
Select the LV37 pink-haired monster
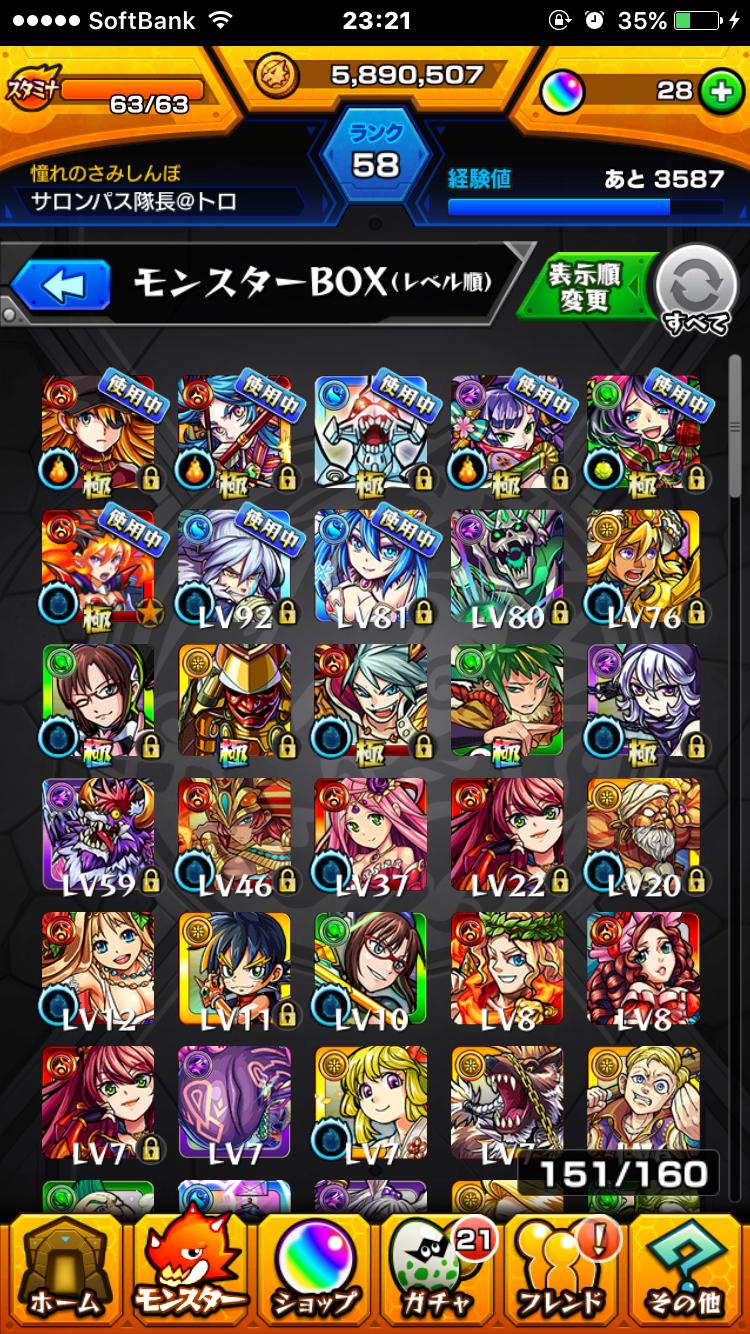[370, 834]
